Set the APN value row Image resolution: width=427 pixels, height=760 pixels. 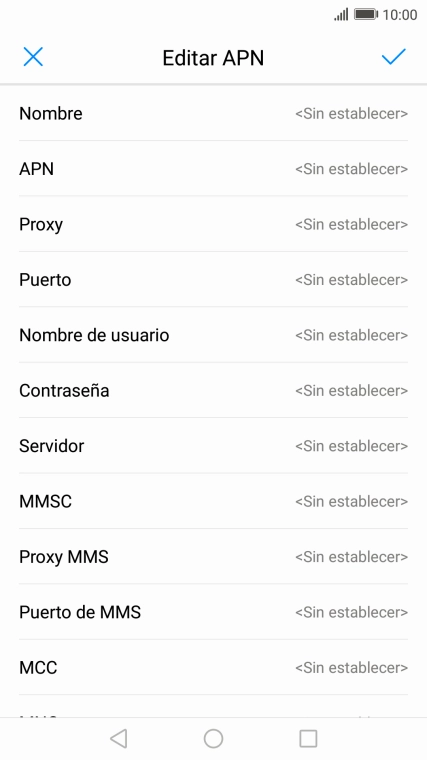(x=213, y=169)
